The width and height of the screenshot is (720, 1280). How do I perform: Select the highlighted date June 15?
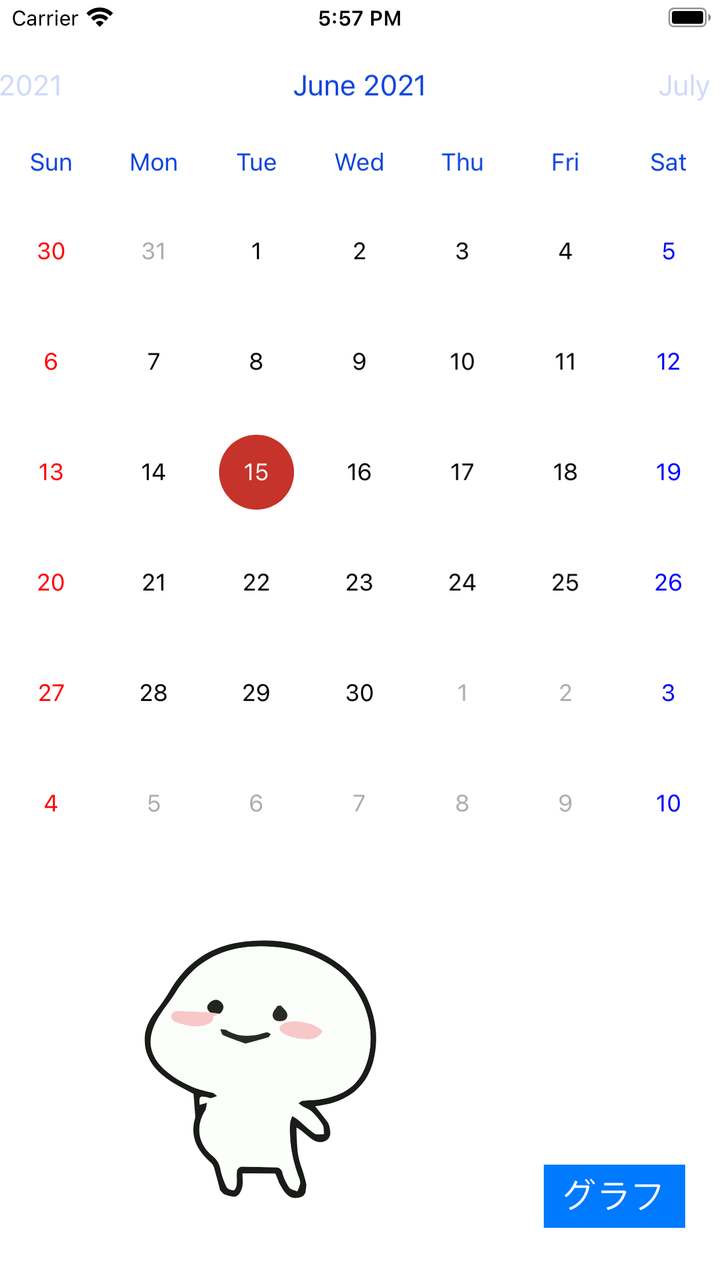tap(256, 472)
